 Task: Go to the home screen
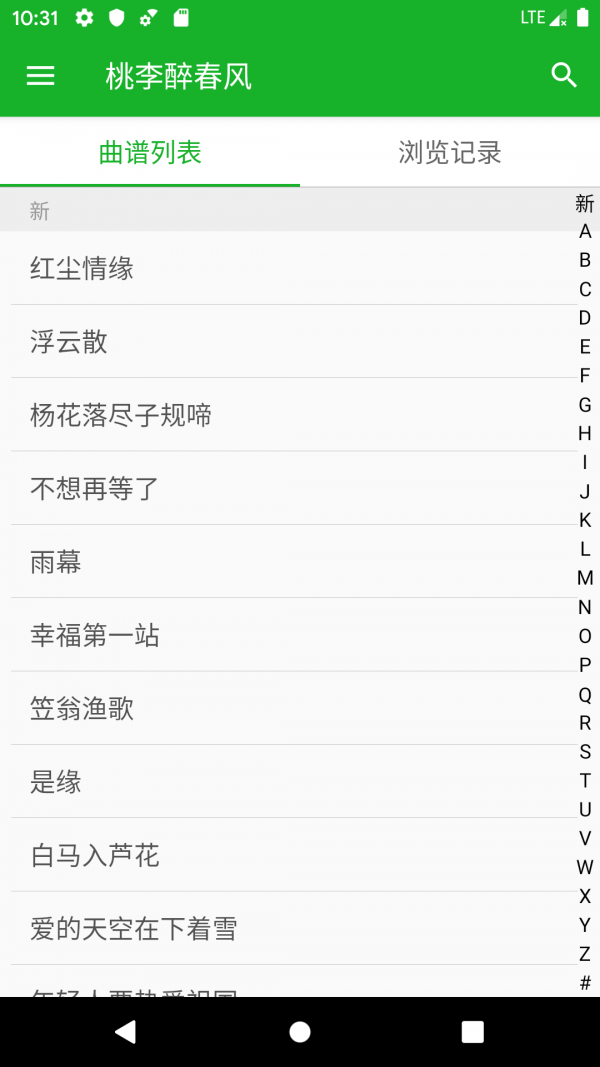pyautogui.click(x=300, y=1032)
